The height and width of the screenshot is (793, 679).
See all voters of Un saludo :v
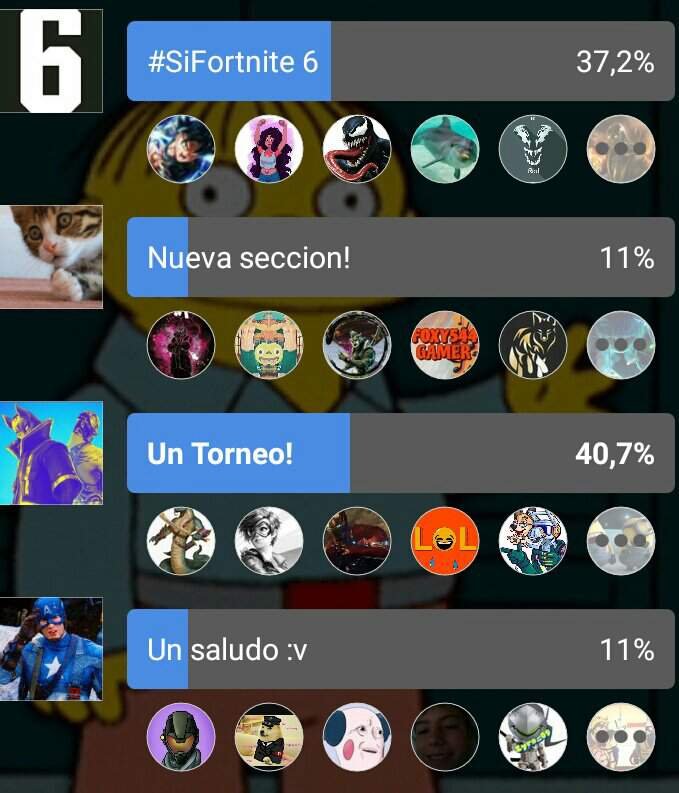coord(621,737)
